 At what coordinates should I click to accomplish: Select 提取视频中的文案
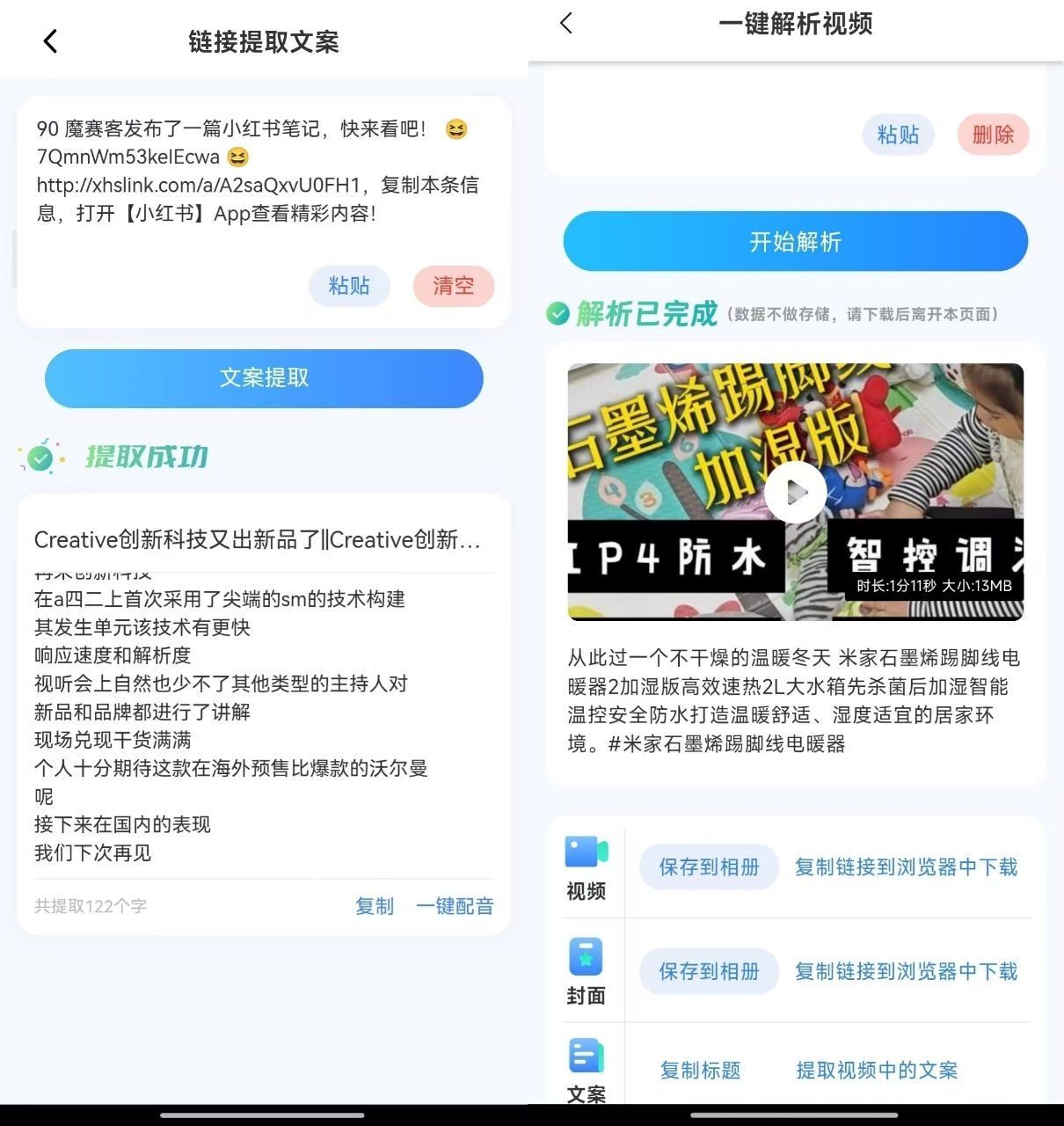pos(877,1071)
